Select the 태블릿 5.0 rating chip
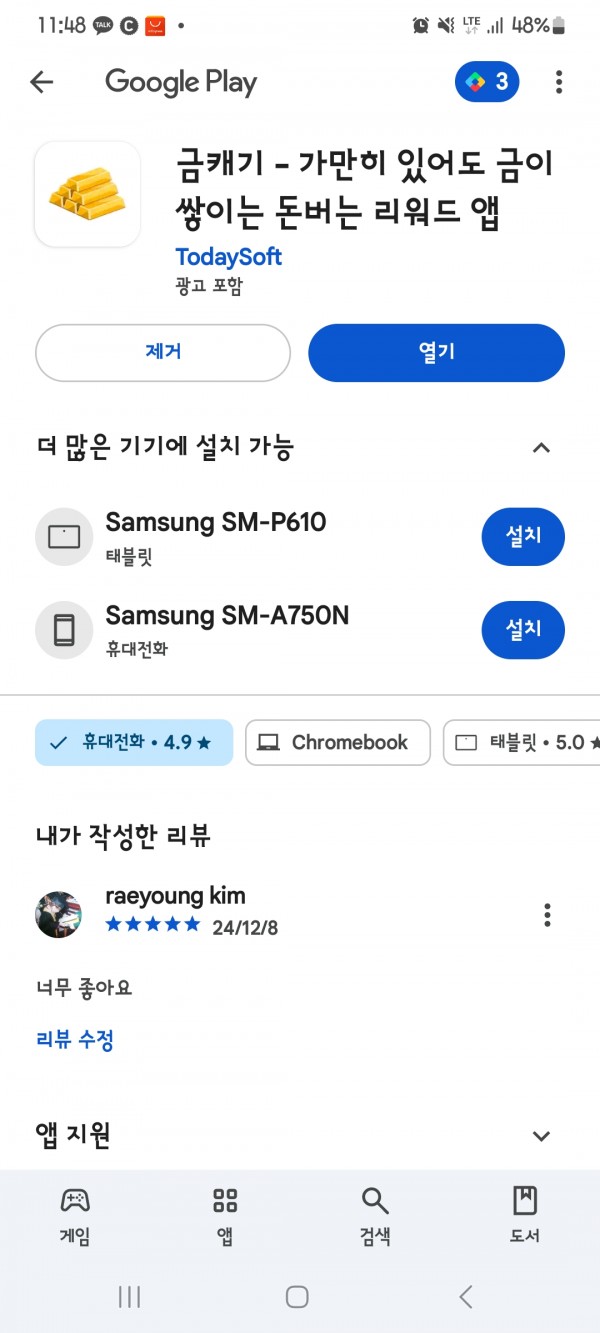 click(522, 742)
